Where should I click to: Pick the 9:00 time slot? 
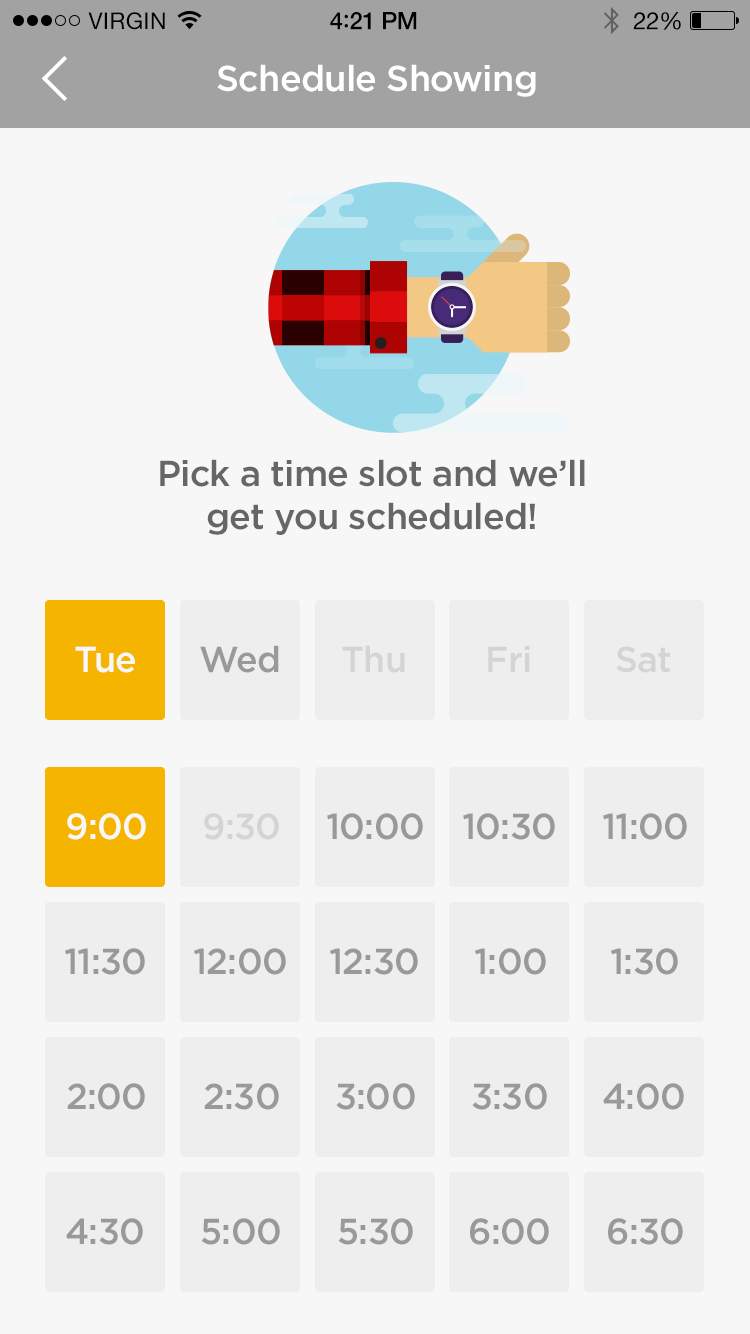coord(105,827)
